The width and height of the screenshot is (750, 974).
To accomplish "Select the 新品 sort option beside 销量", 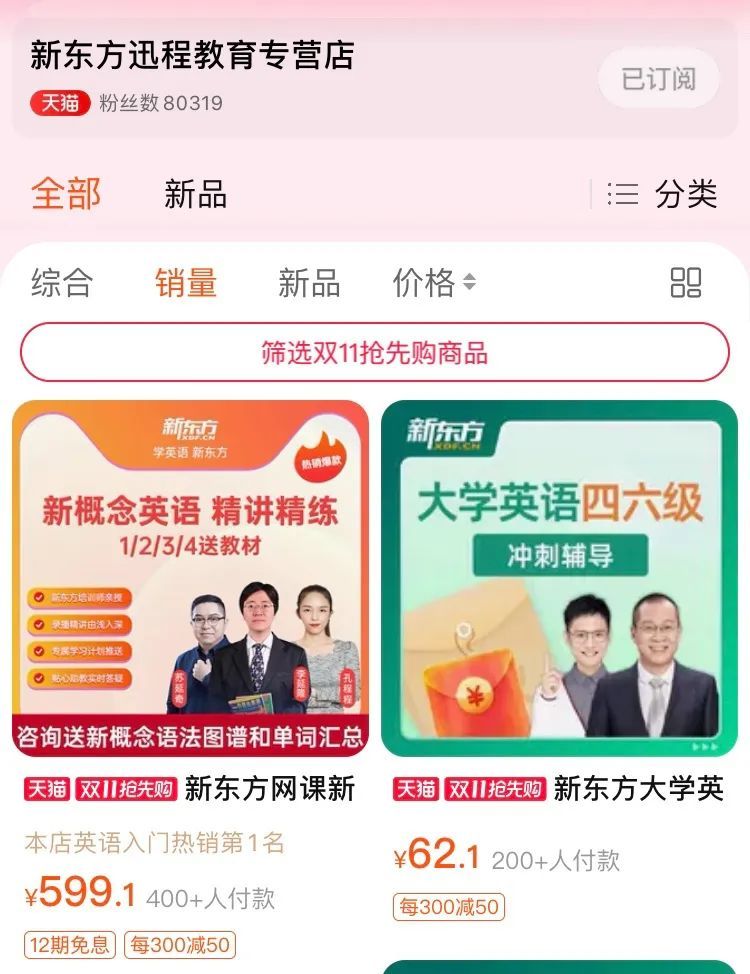I will click(309, 283).
